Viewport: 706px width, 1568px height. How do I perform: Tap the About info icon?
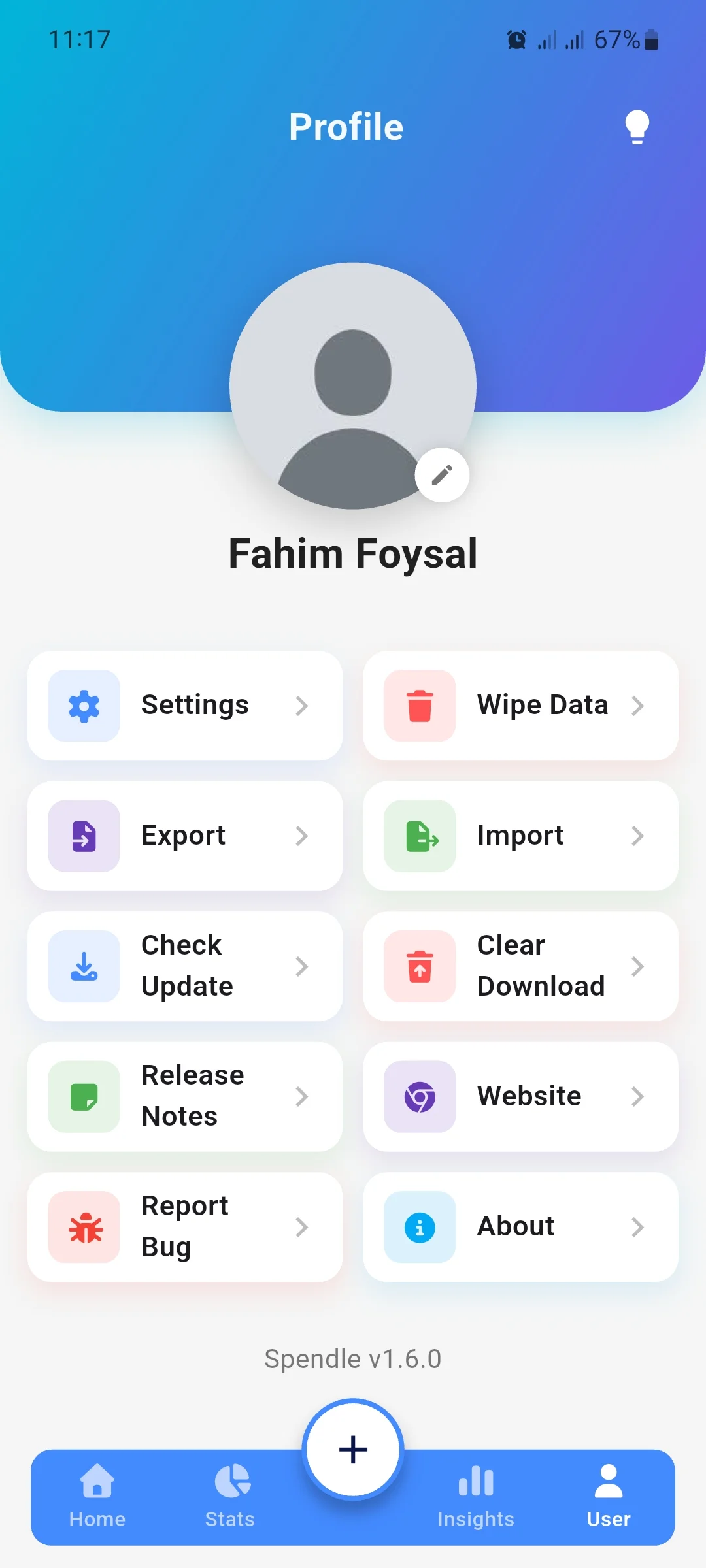tap(419, 1227)
